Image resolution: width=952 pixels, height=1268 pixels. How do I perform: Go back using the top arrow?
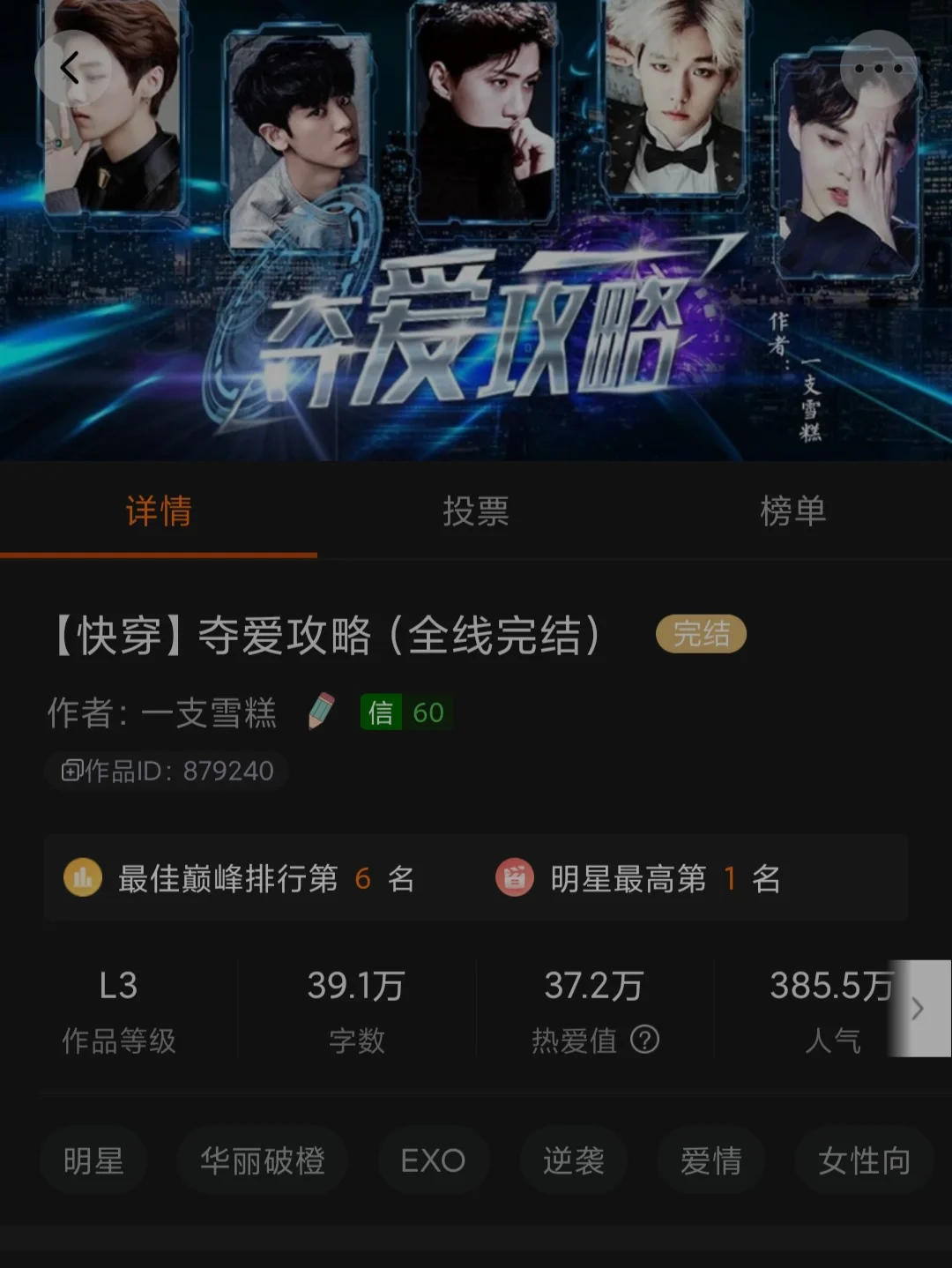pyautogui.click(x=71, y=69)
